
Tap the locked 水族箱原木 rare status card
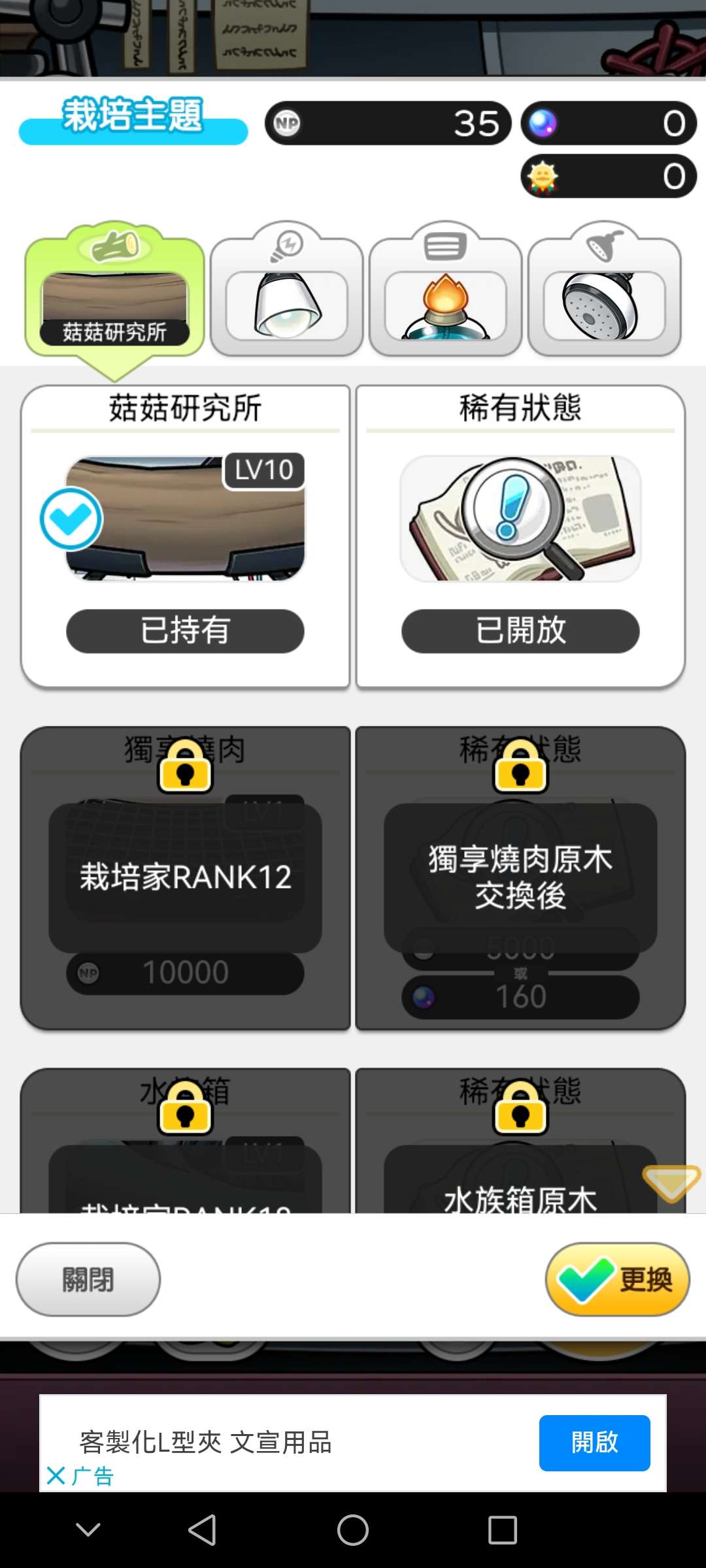[x=520, y=1169]
